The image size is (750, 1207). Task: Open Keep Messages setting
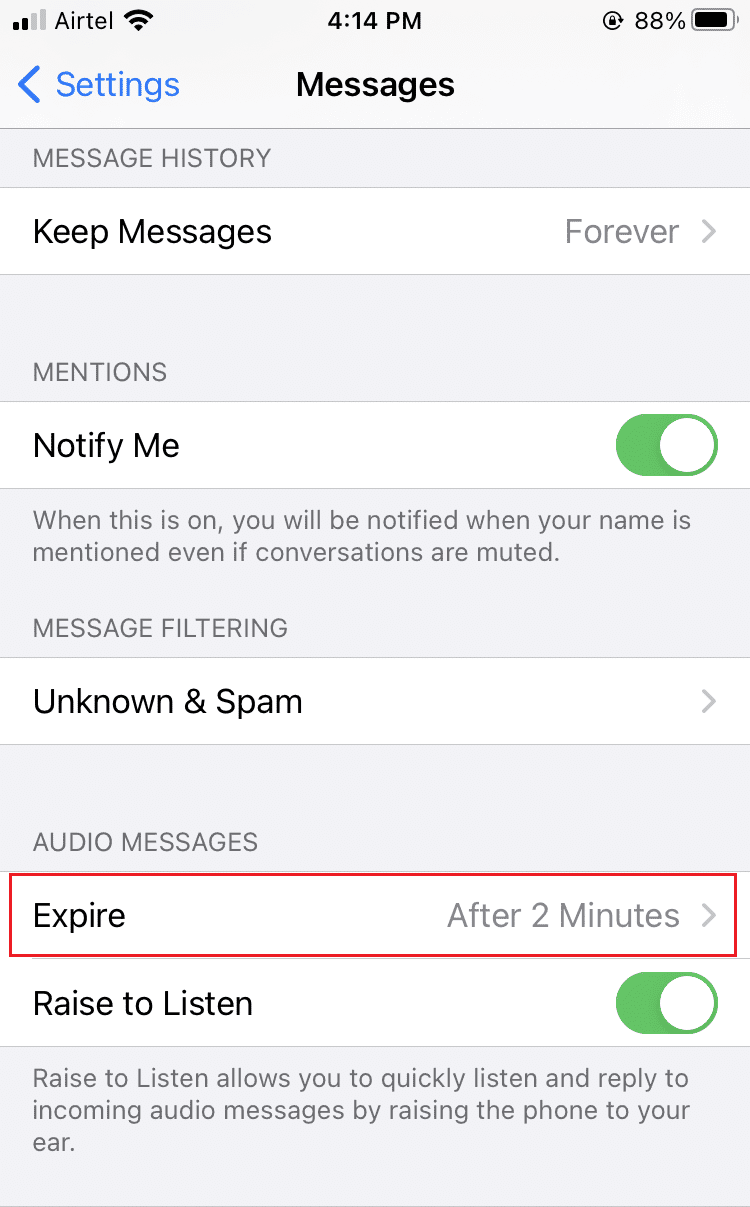click(x=374, y=232)
